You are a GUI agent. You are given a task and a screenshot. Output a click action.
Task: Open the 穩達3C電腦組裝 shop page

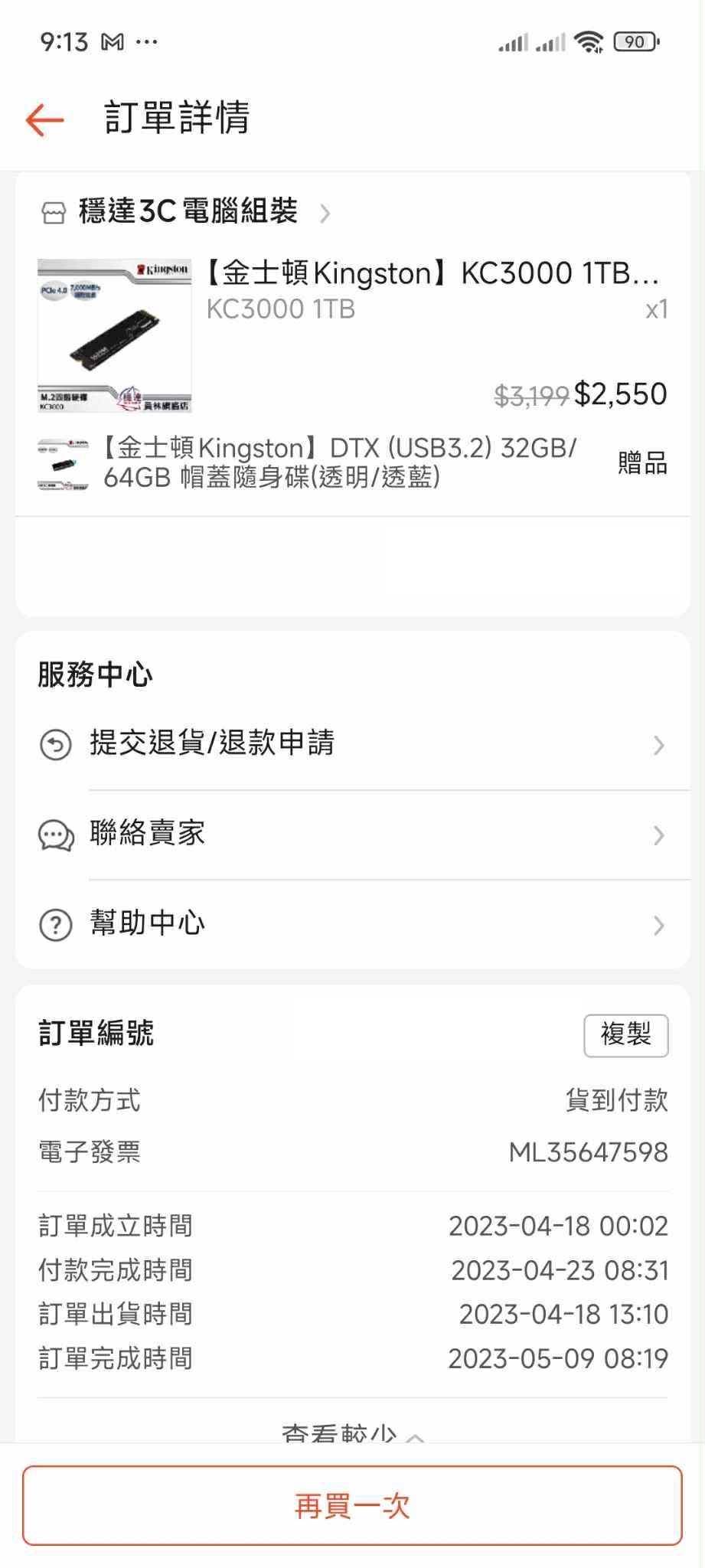(x=186, y=211)
